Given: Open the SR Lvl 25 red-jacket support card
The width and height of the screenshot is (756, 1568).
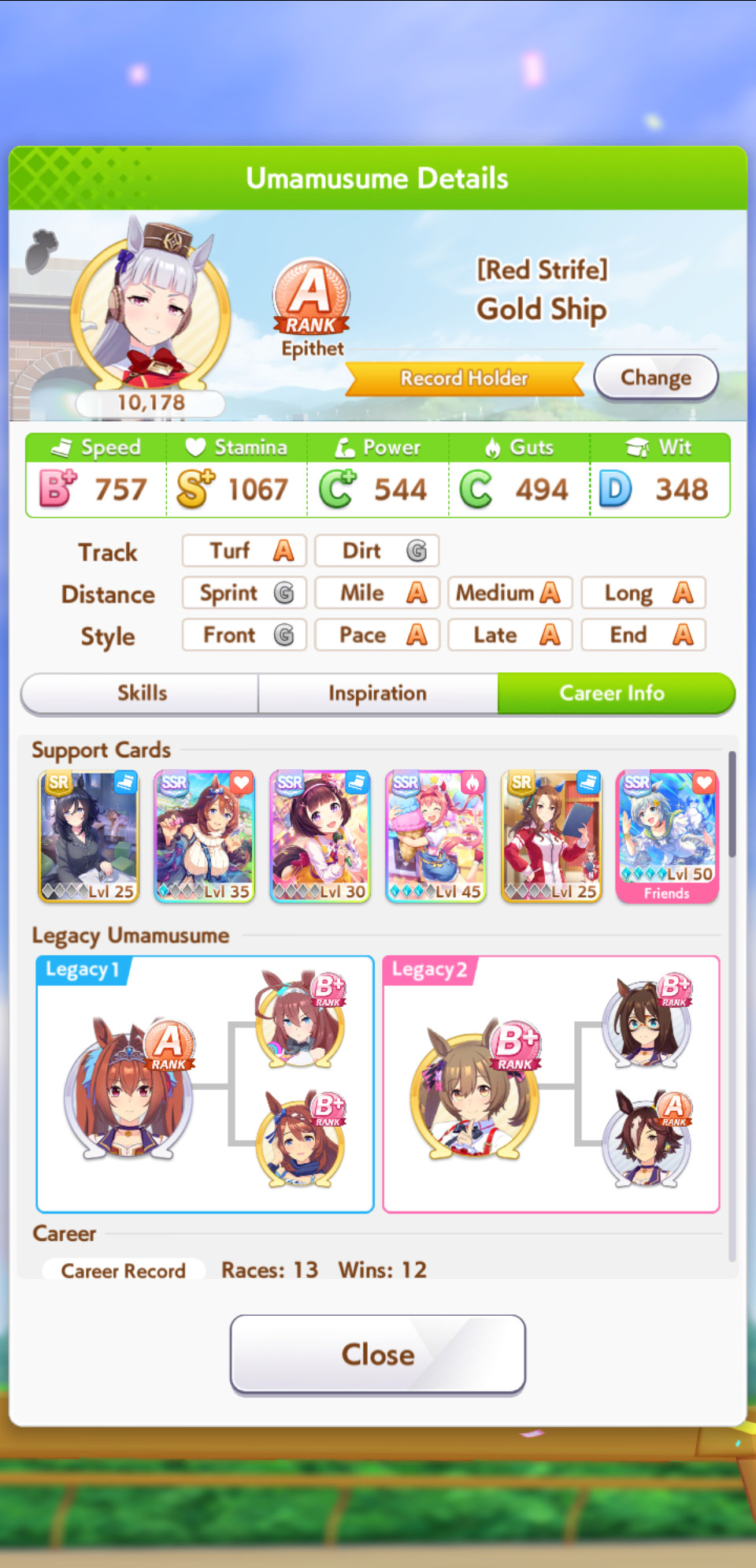Looking at the screenshot, I should [551, 836].
